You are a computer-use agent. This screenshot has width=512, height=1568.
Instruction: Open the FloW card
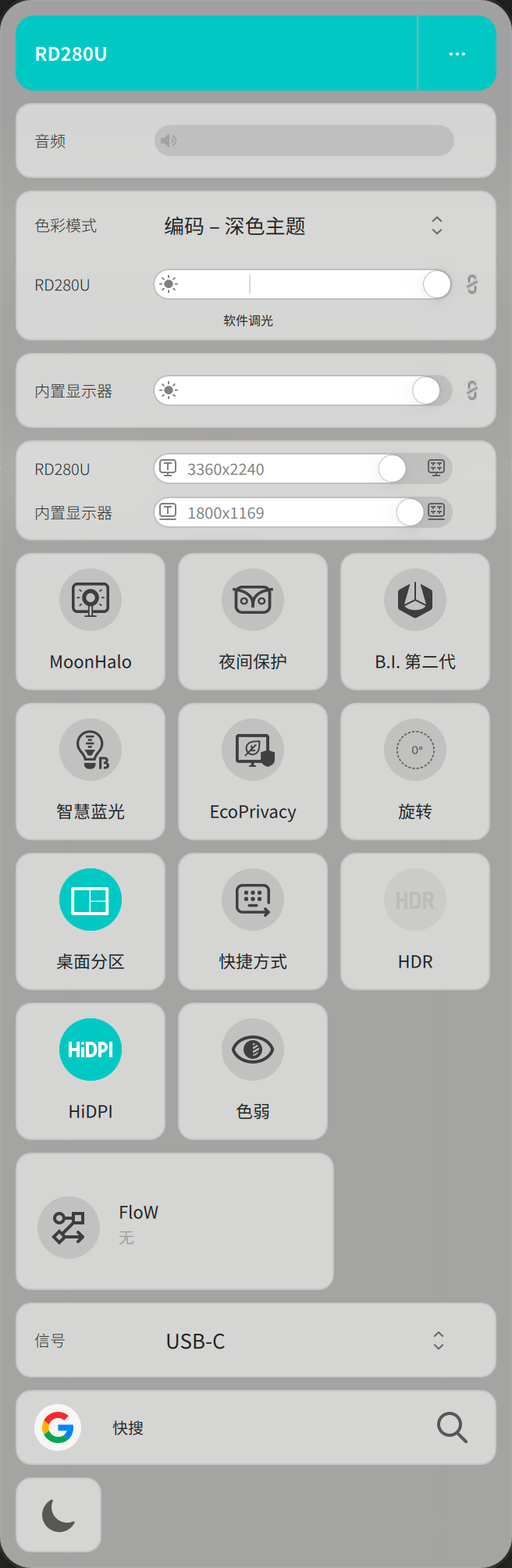pos(175,1221)
